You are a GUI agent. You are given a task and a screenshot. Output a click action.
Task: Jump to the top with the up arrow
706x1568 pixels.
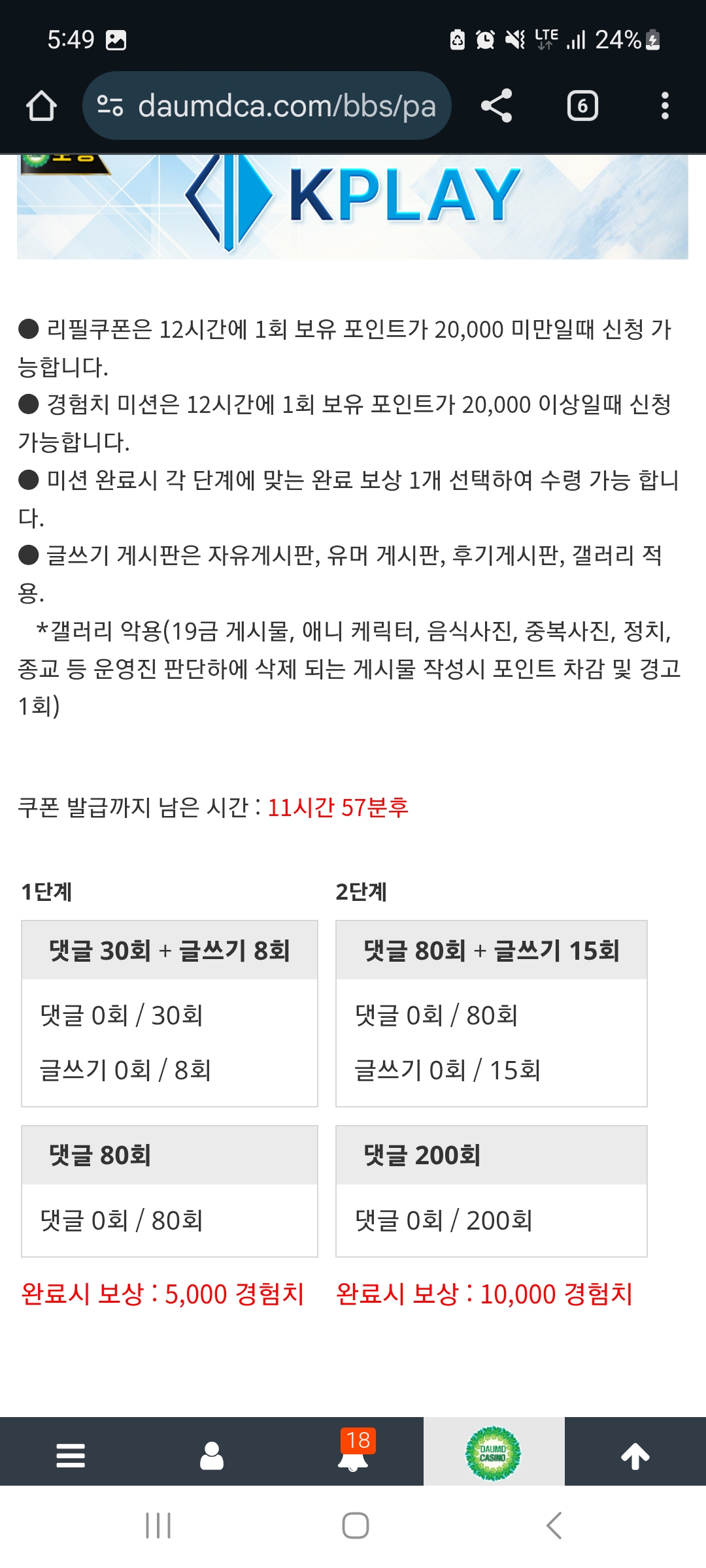[635, 1455]
